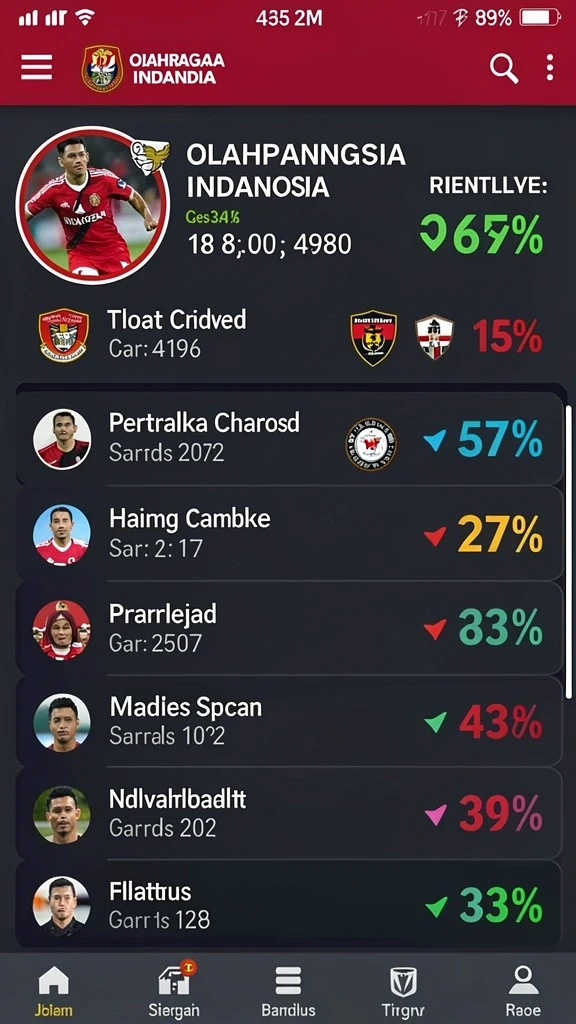Switch to the Jblam home tab
This screenshot has width=576, height=1024.
tap(54, 991)
